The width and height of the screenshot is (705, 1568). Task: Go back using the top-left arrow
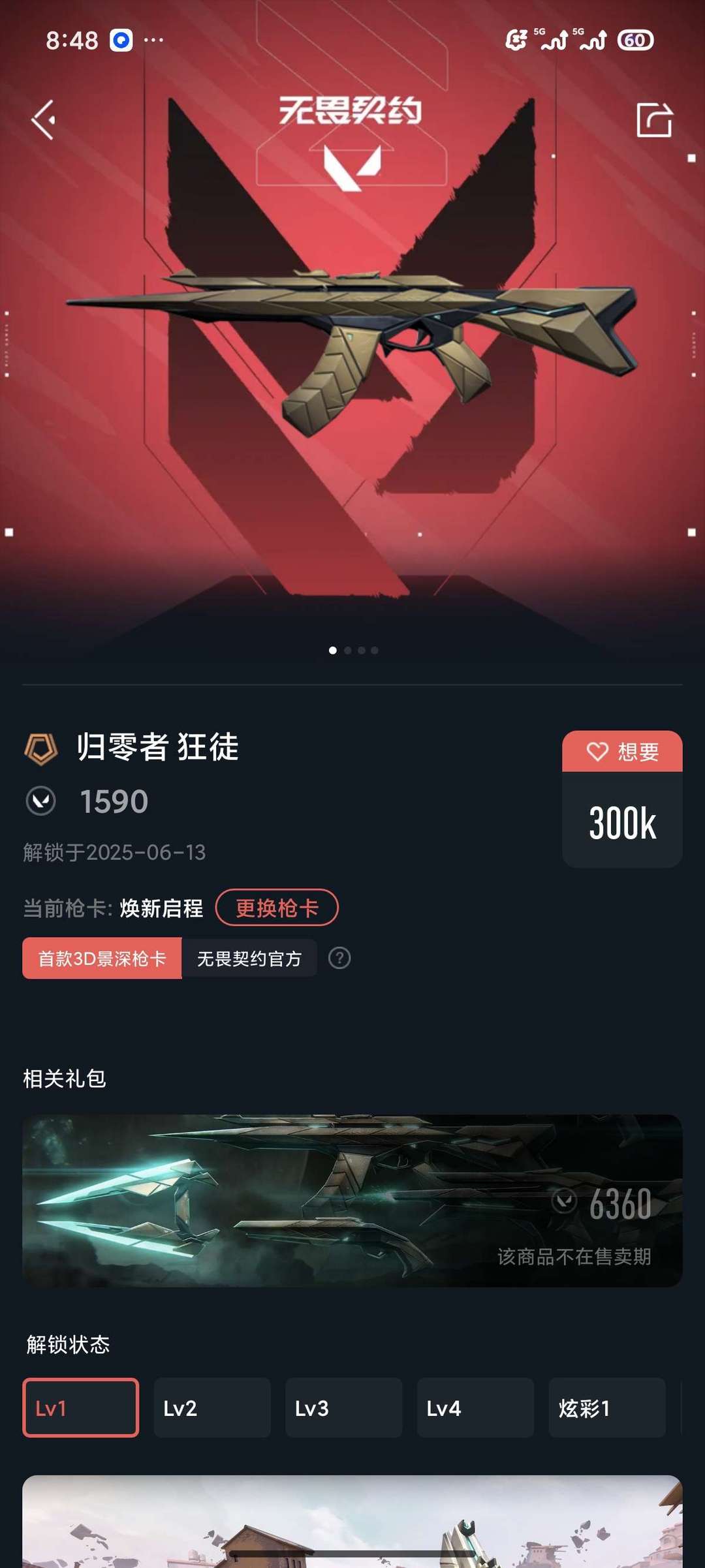click(x=44, y=120)
